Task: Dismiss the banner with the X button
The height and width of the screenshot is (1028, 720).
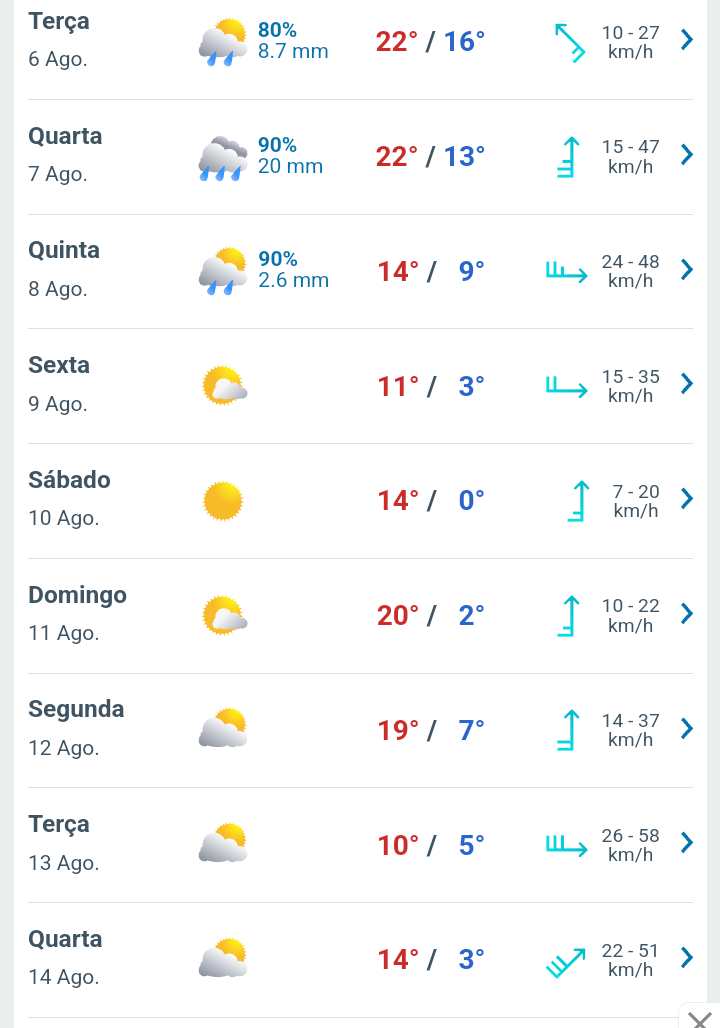Action: pyautogui.click(x=700, y=1018)
